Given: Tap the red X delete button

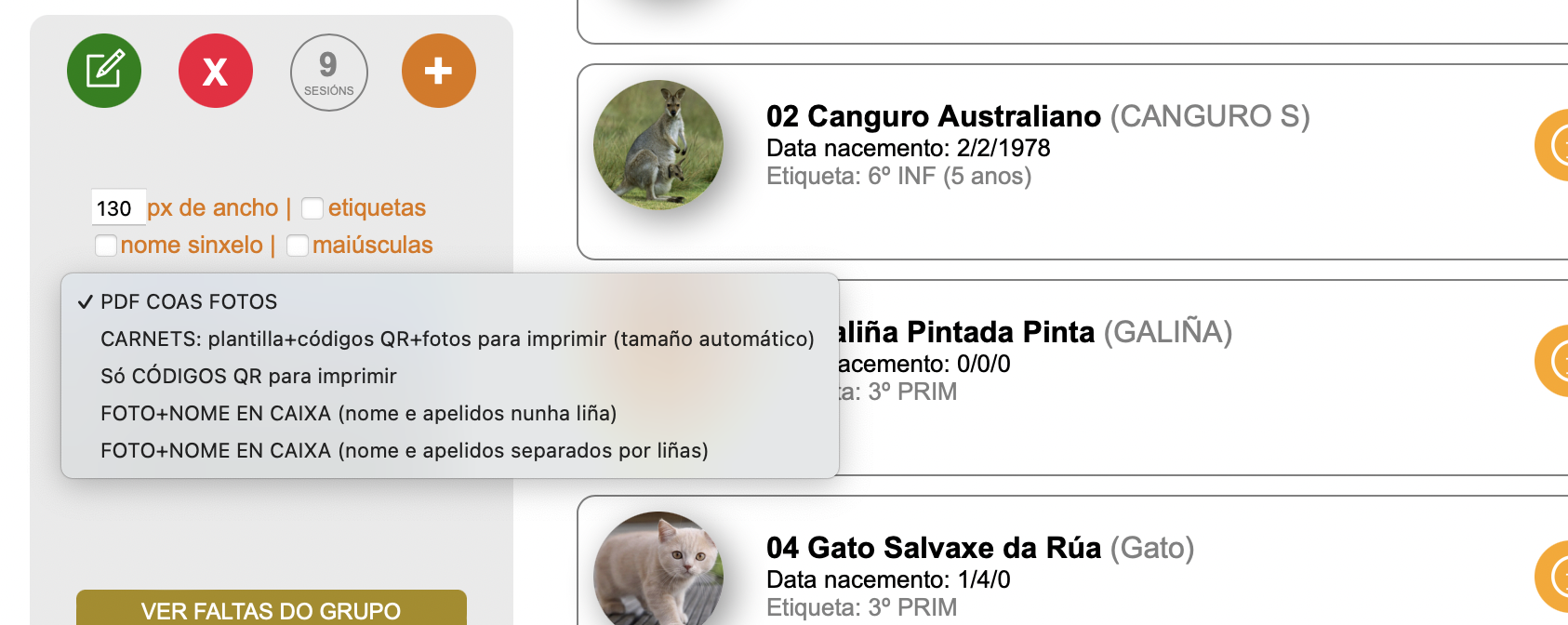Looking at the screenshot, I should tap(216, 71).
